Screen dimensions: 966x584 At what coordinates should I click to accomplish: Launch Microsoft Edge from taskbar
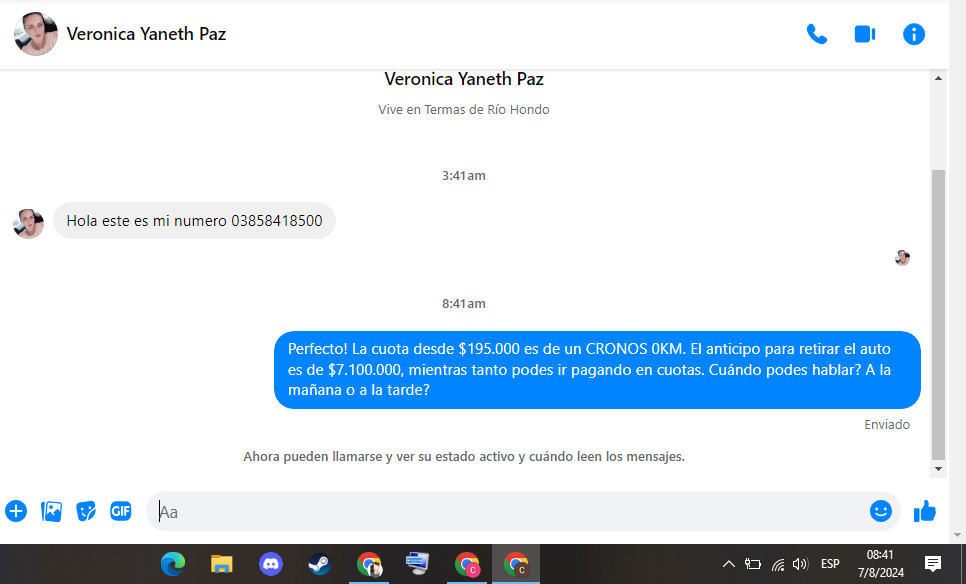(173, 564)
